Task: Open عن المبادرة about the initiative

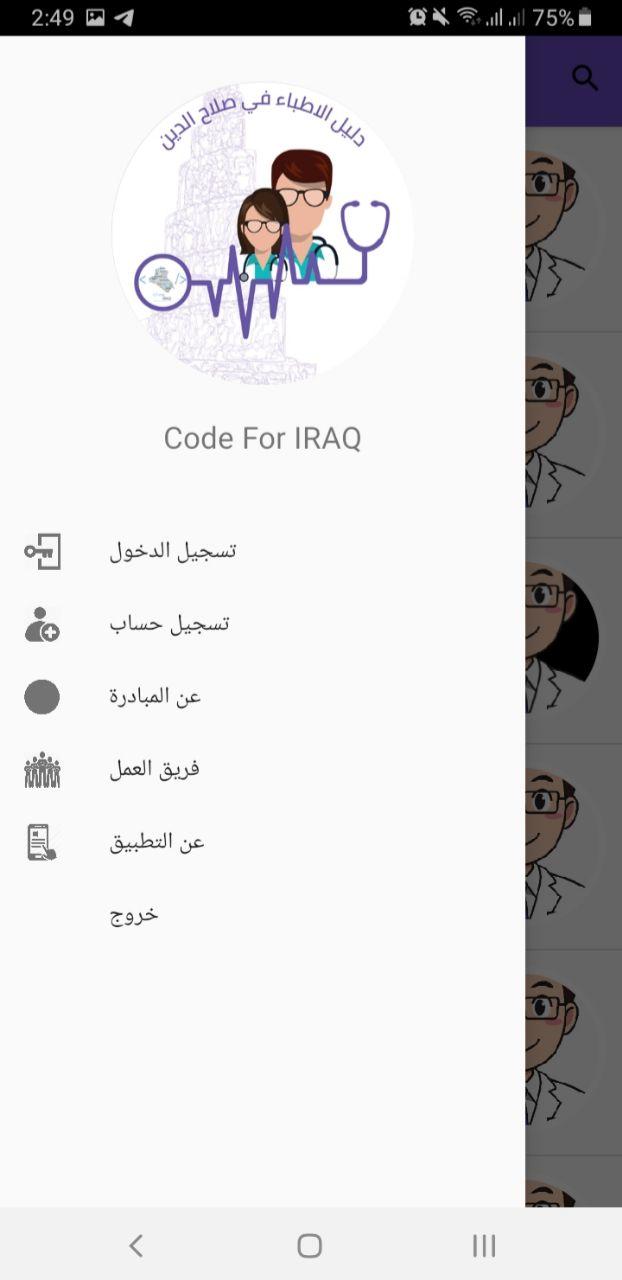Action: click(x=262, y=697)
